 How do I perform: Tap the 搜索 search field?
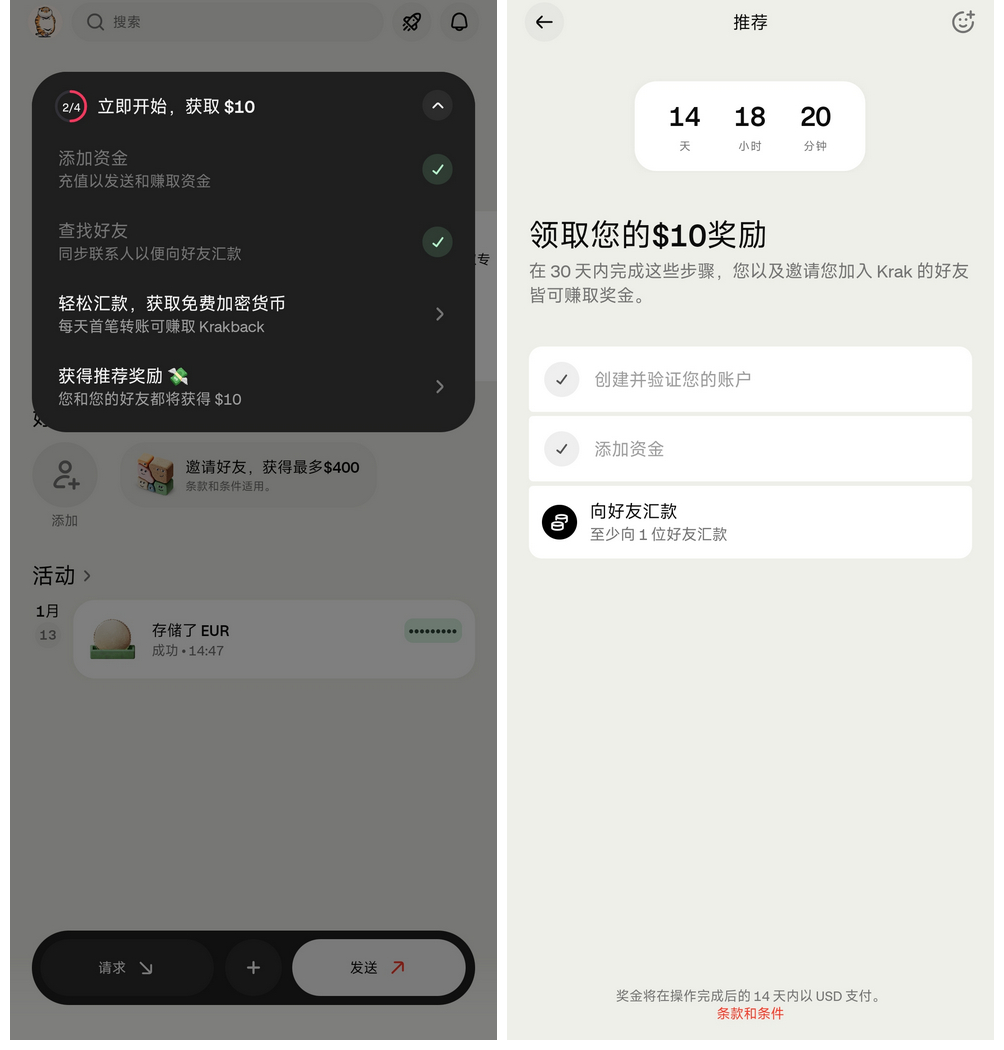[227, 22]
